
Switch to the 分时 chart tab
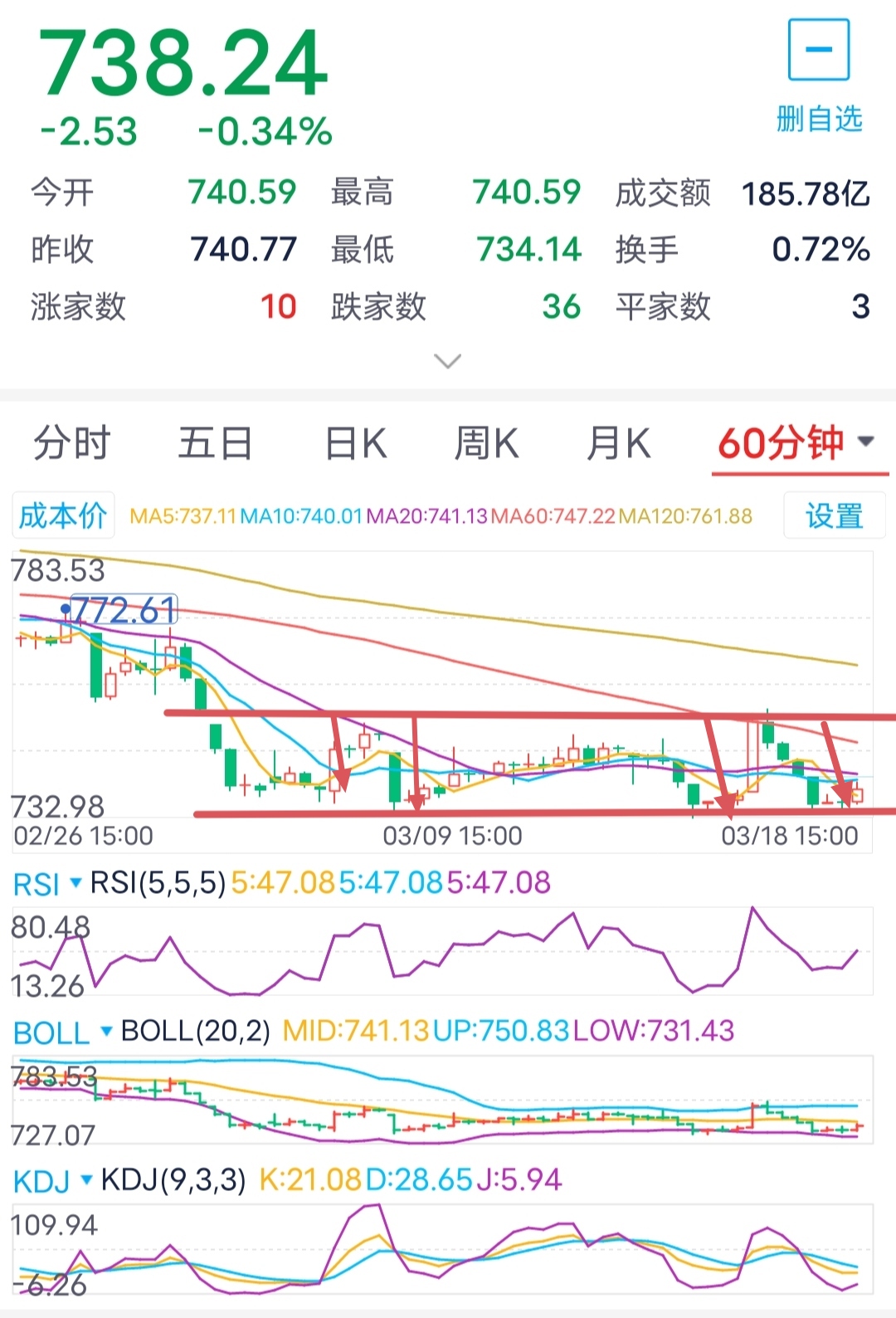(x=72, y=442)
